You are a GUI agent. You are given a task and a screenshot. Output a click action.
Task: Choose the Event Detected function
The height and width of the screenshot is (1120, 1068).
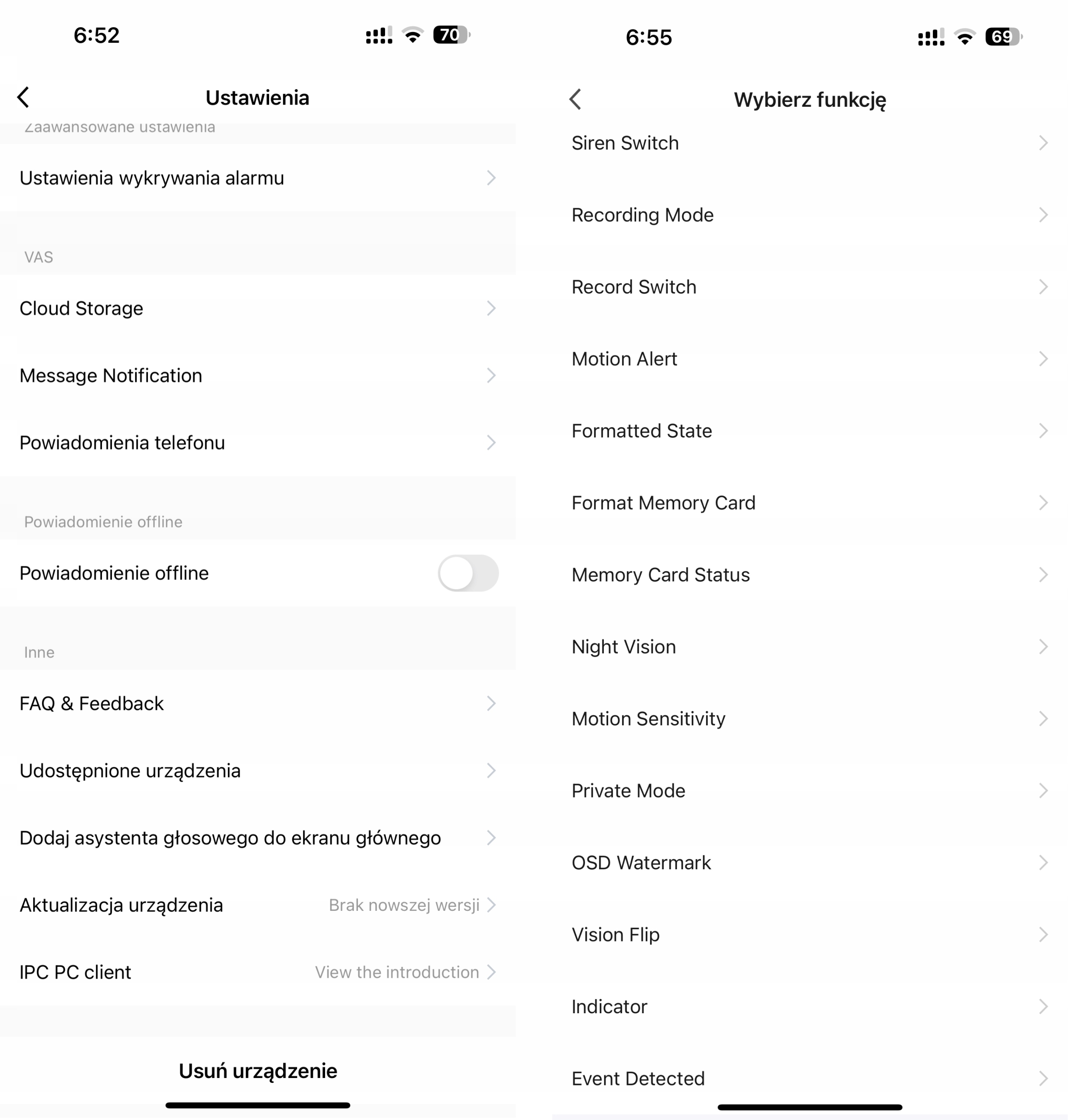tap(809, 1078)
